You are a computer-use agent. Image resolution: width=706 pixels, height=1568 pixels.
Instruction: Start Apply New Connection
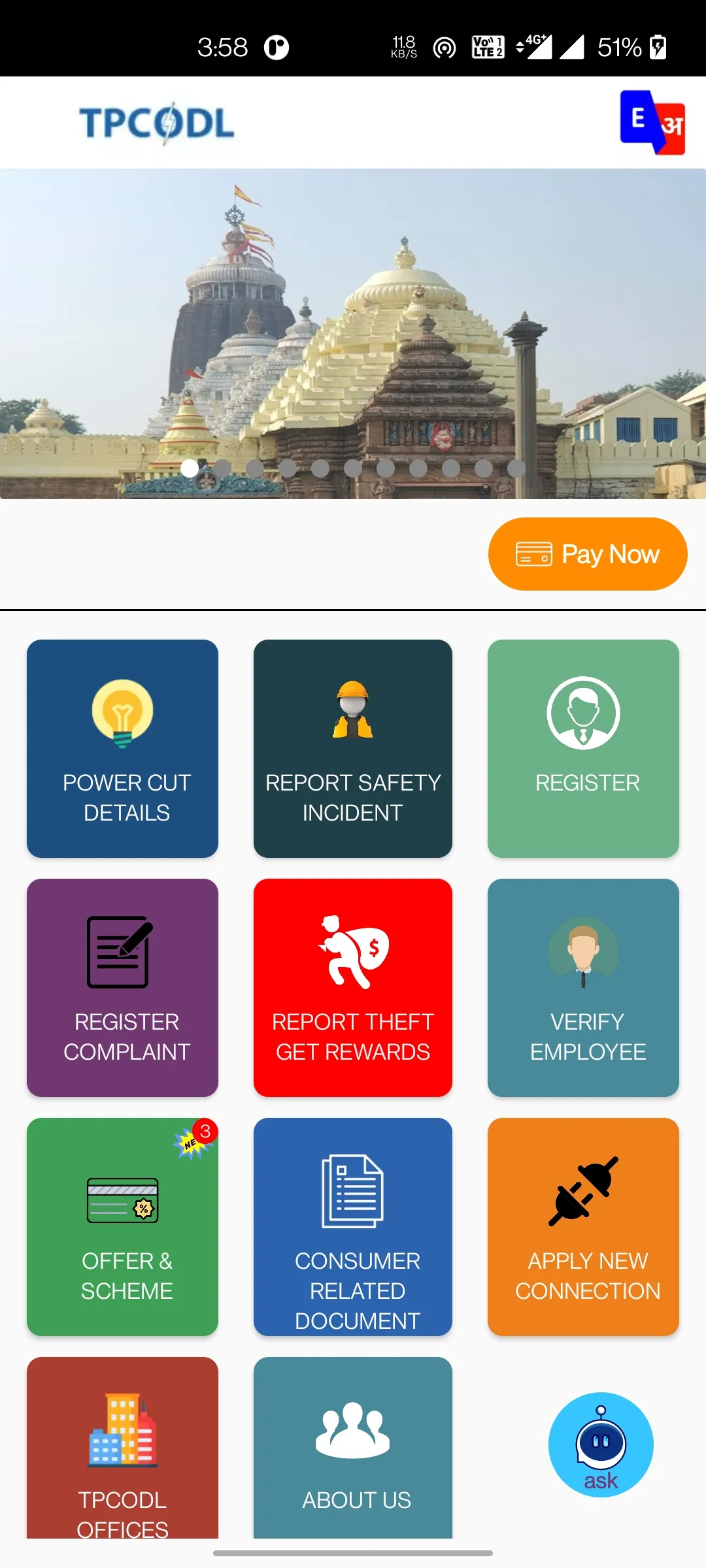(583, 1226)
